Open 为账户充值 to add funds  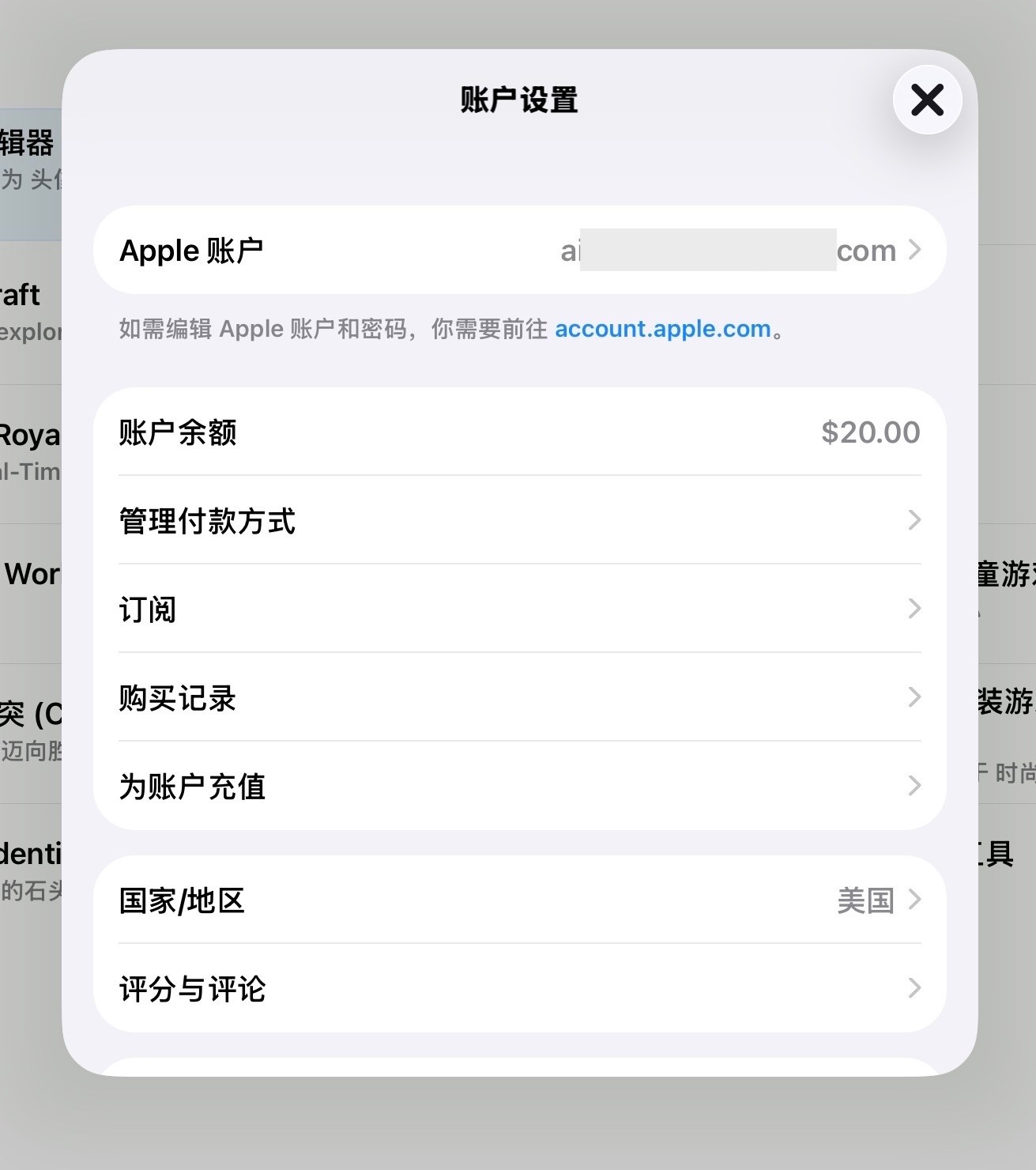click(519, 787)
